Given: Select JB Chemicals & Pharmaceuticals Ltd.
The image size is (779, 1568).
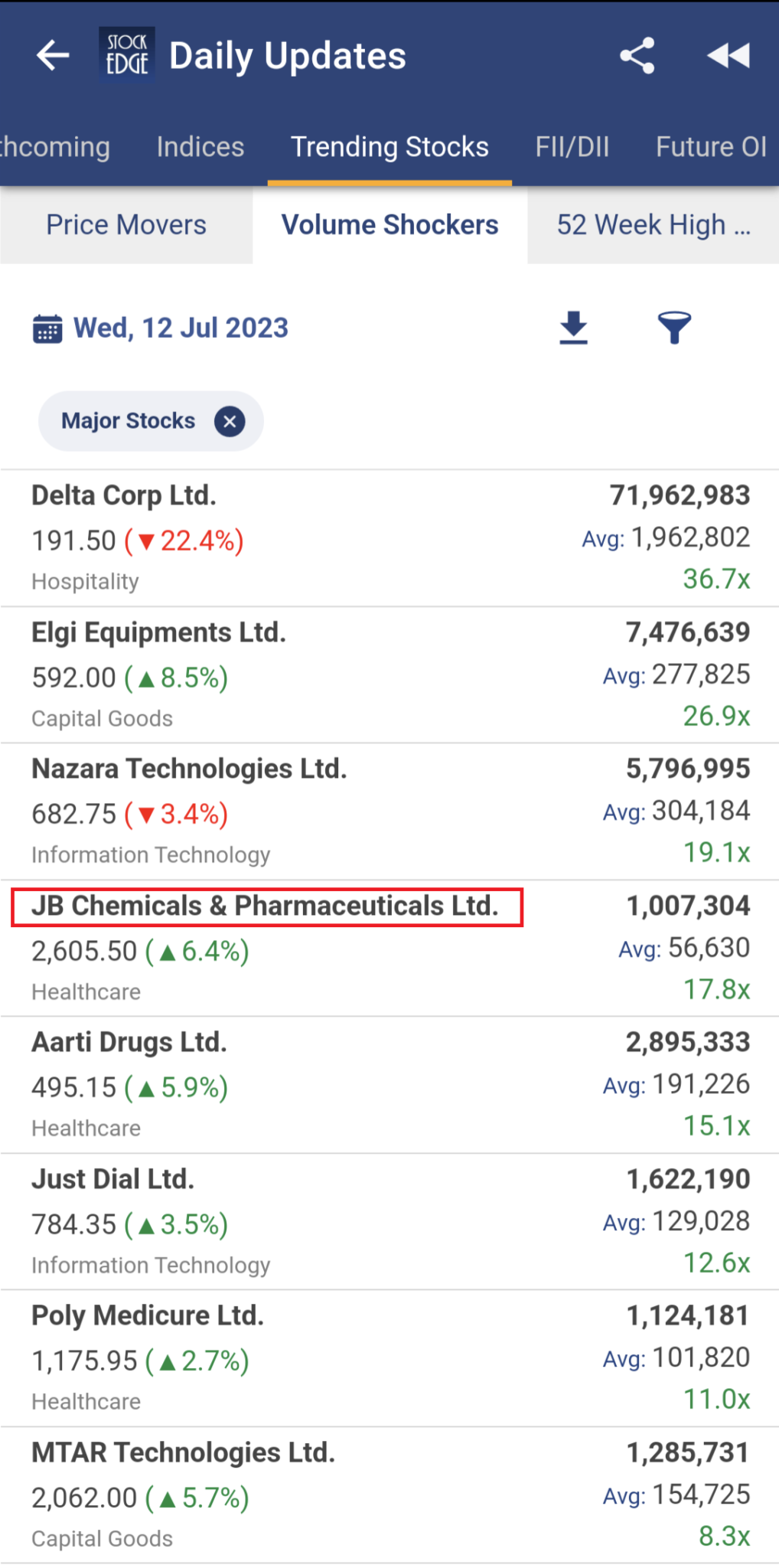Looking at the screenshot, I should [x=265, y=906].
